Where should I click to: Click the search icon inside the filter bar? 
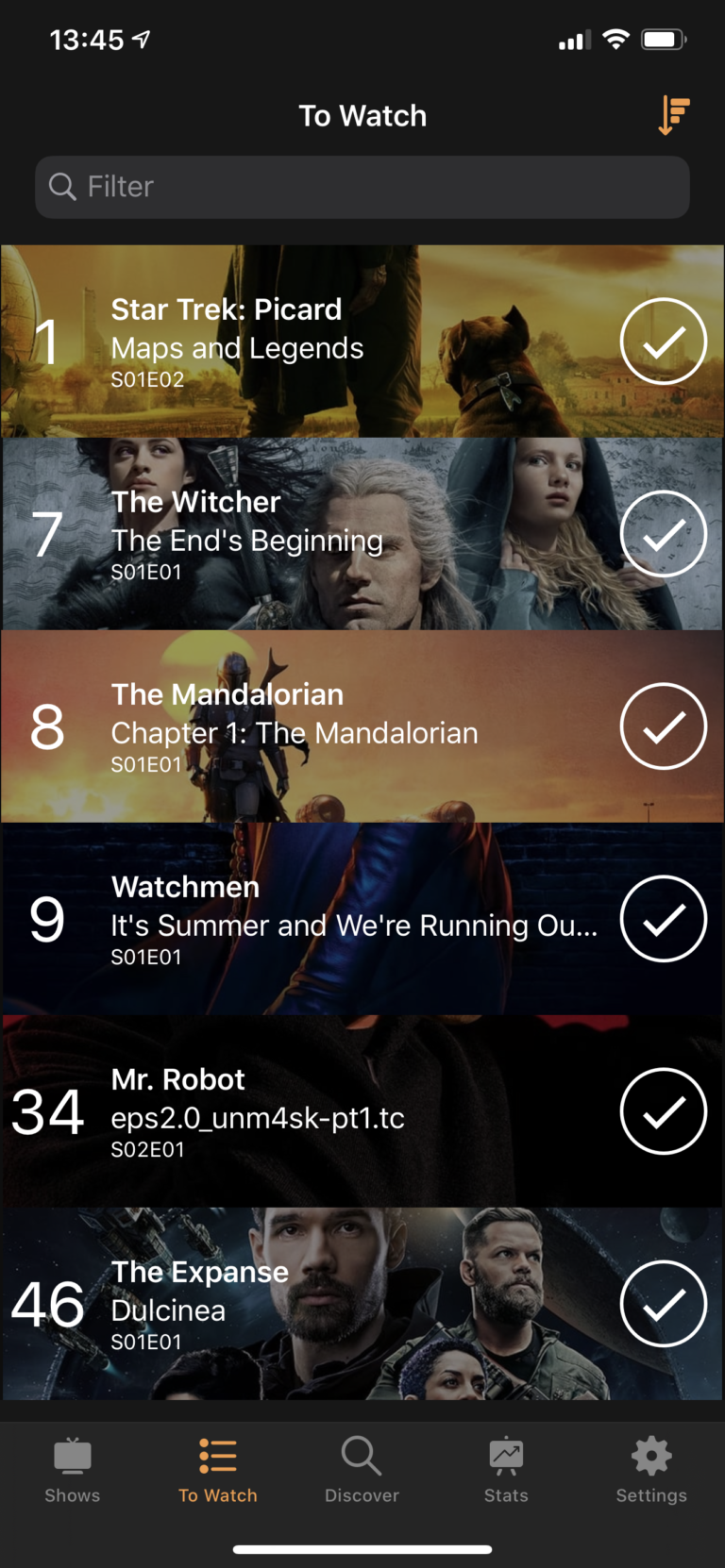(62, 187)
